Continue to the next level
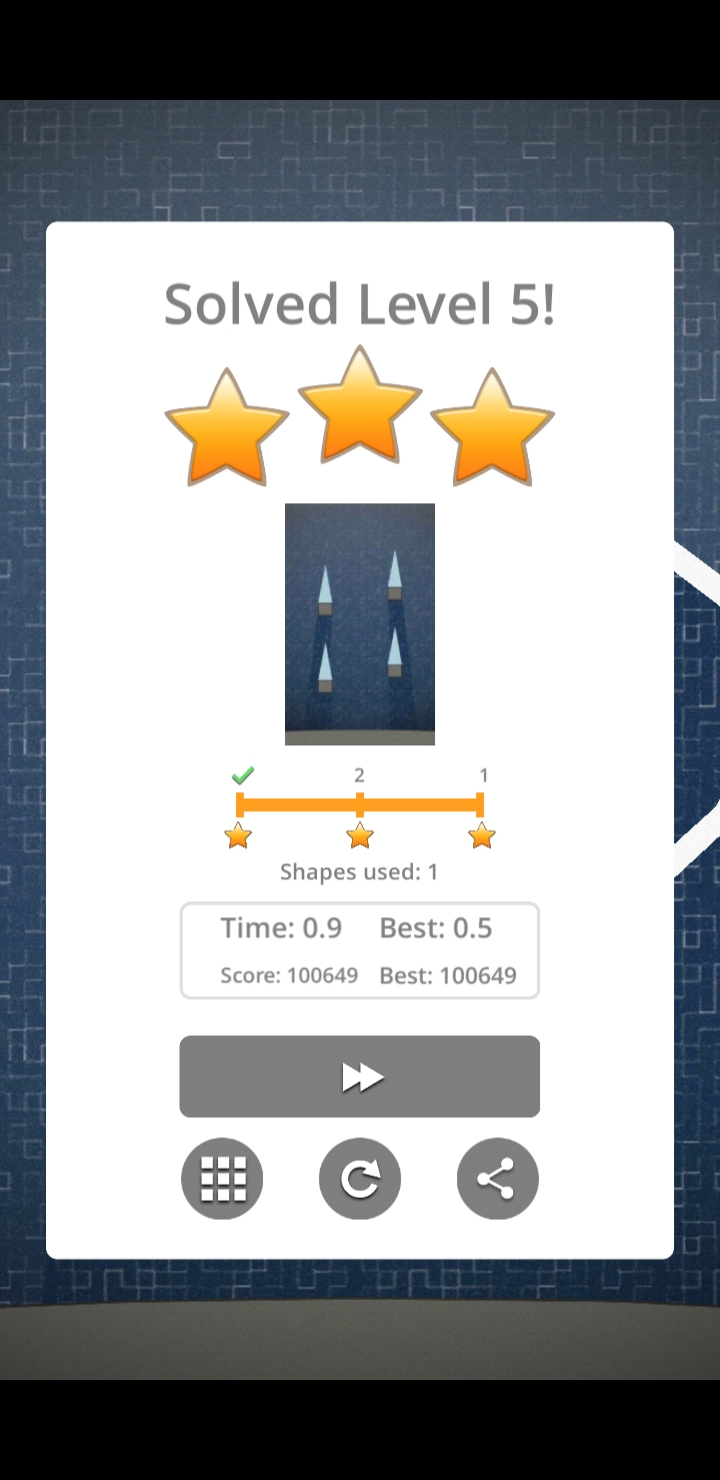This screenshot has width=720, height=1480. pyautogui.click(x=360, y=1077)
